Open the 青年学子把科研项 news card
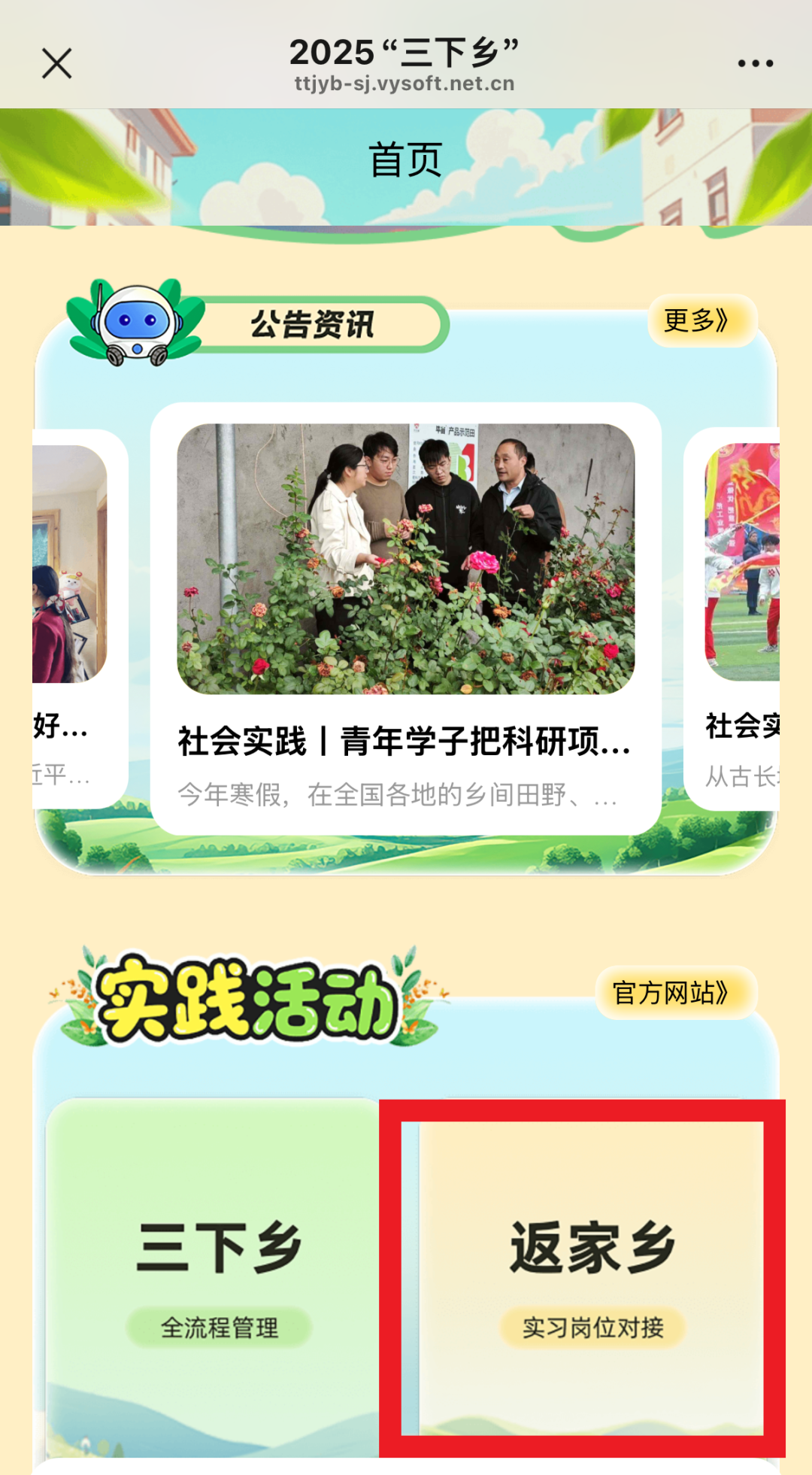 pyautogui.click(x=405, y=618)
